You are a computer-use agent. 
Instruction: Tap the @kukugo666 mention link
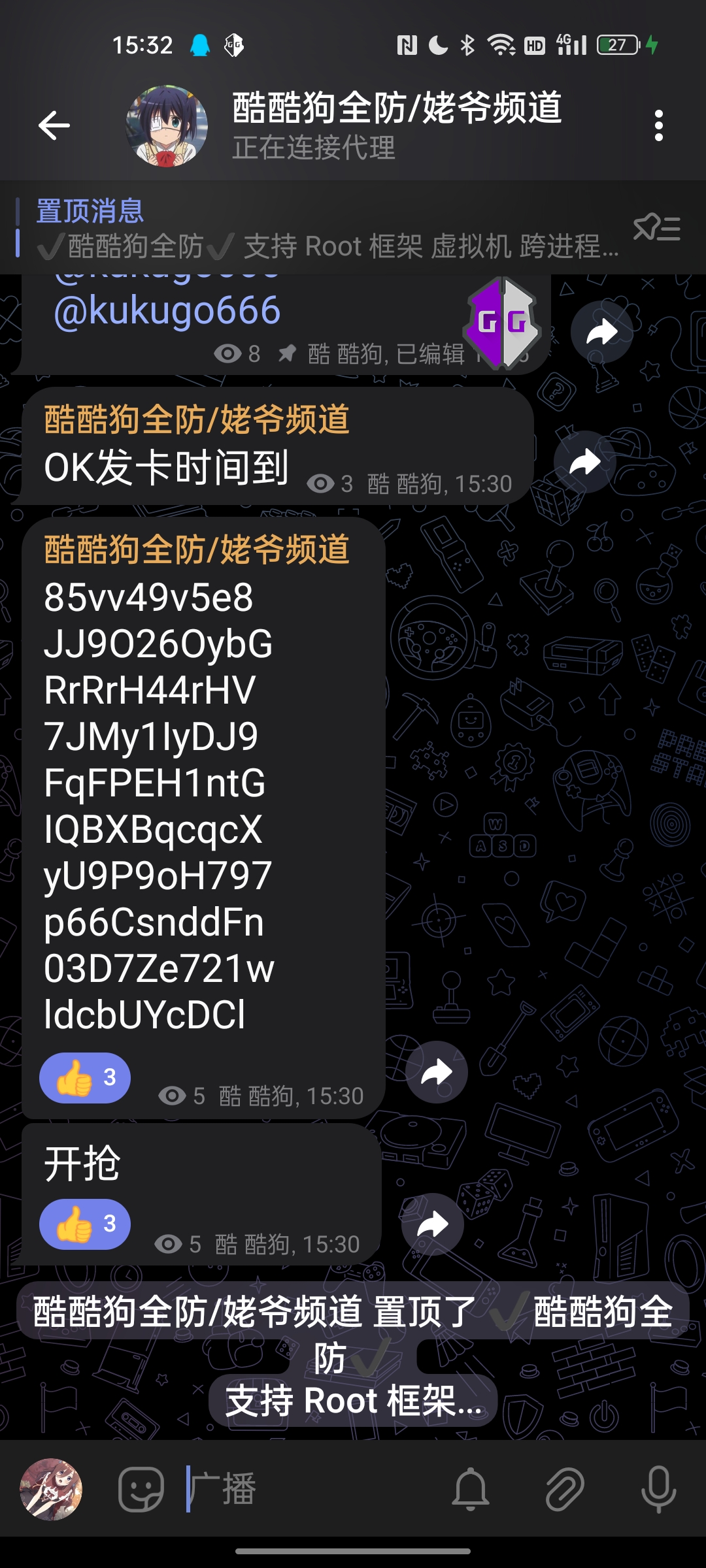coord(167,310)
